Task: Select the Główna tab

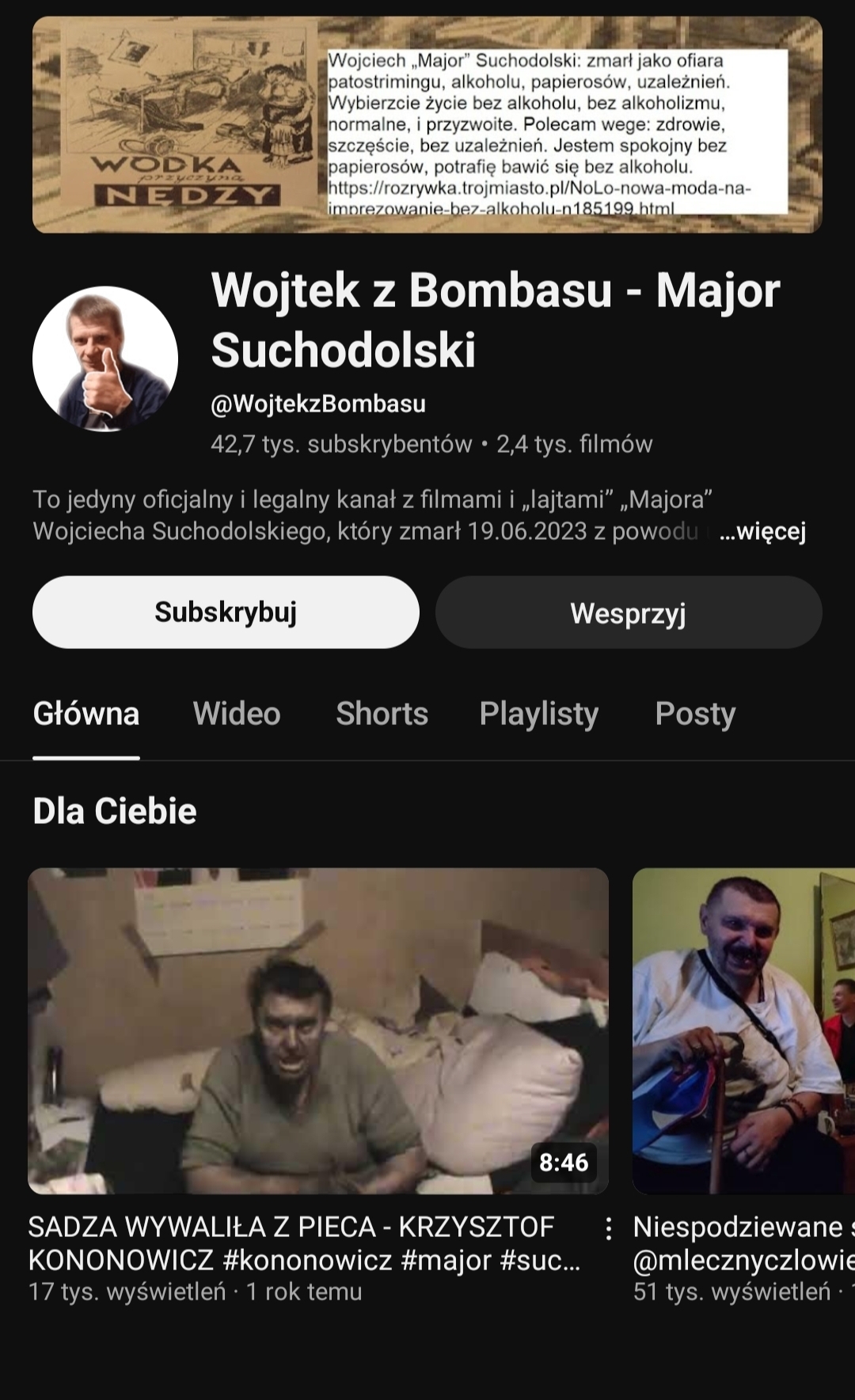Action: pos(86,713)
